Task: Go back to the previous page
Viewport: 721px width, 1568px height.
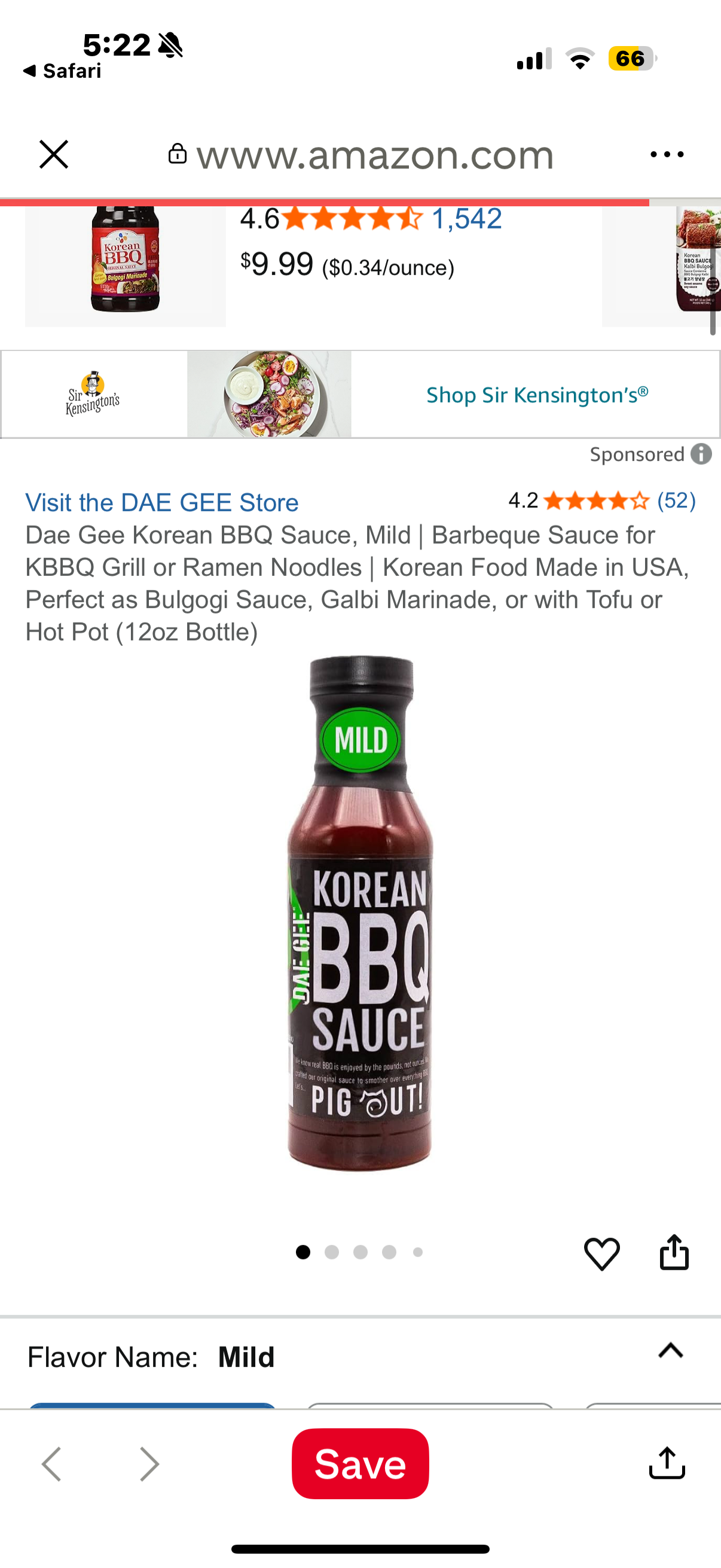Action: [52, 1464]
